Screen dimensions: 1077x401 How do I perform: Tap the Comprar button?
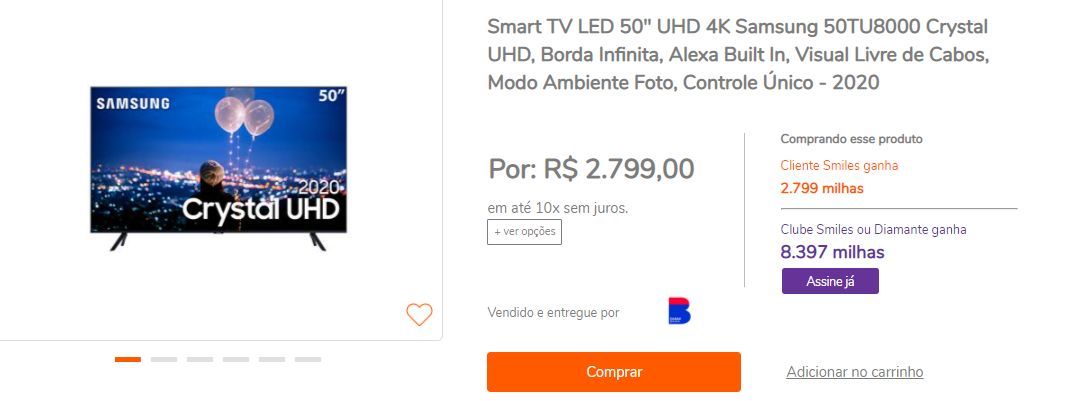pos(613,372)
